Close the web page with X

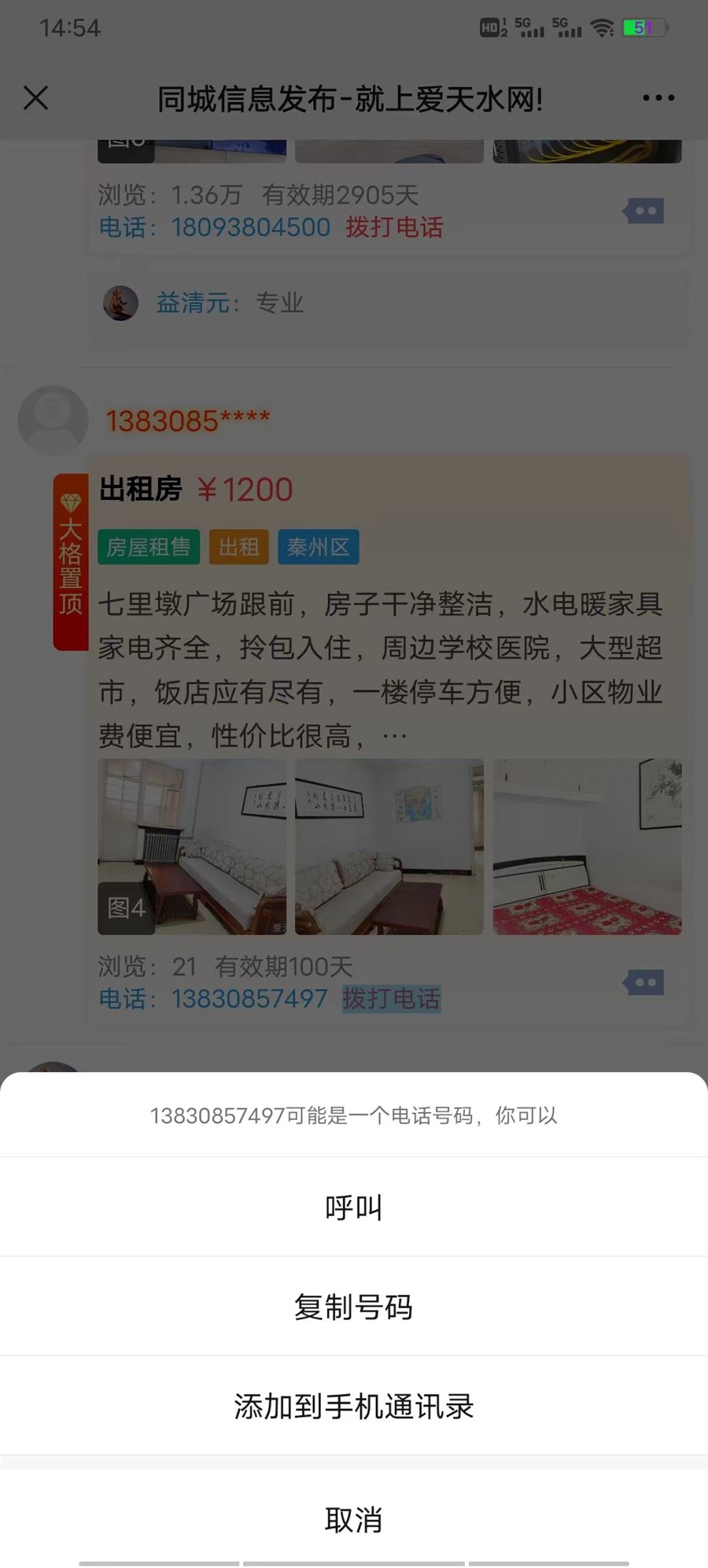(36, 98)
